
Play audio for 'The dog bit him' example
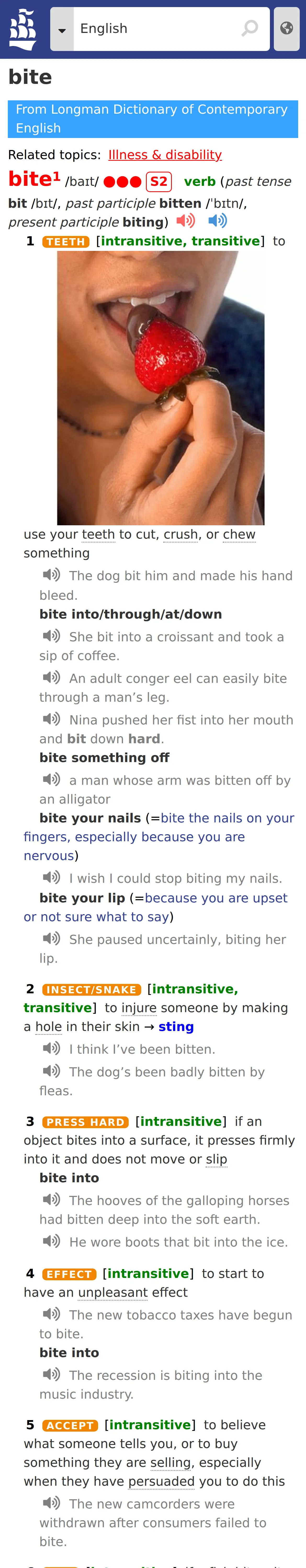click(x=51, y=575)
